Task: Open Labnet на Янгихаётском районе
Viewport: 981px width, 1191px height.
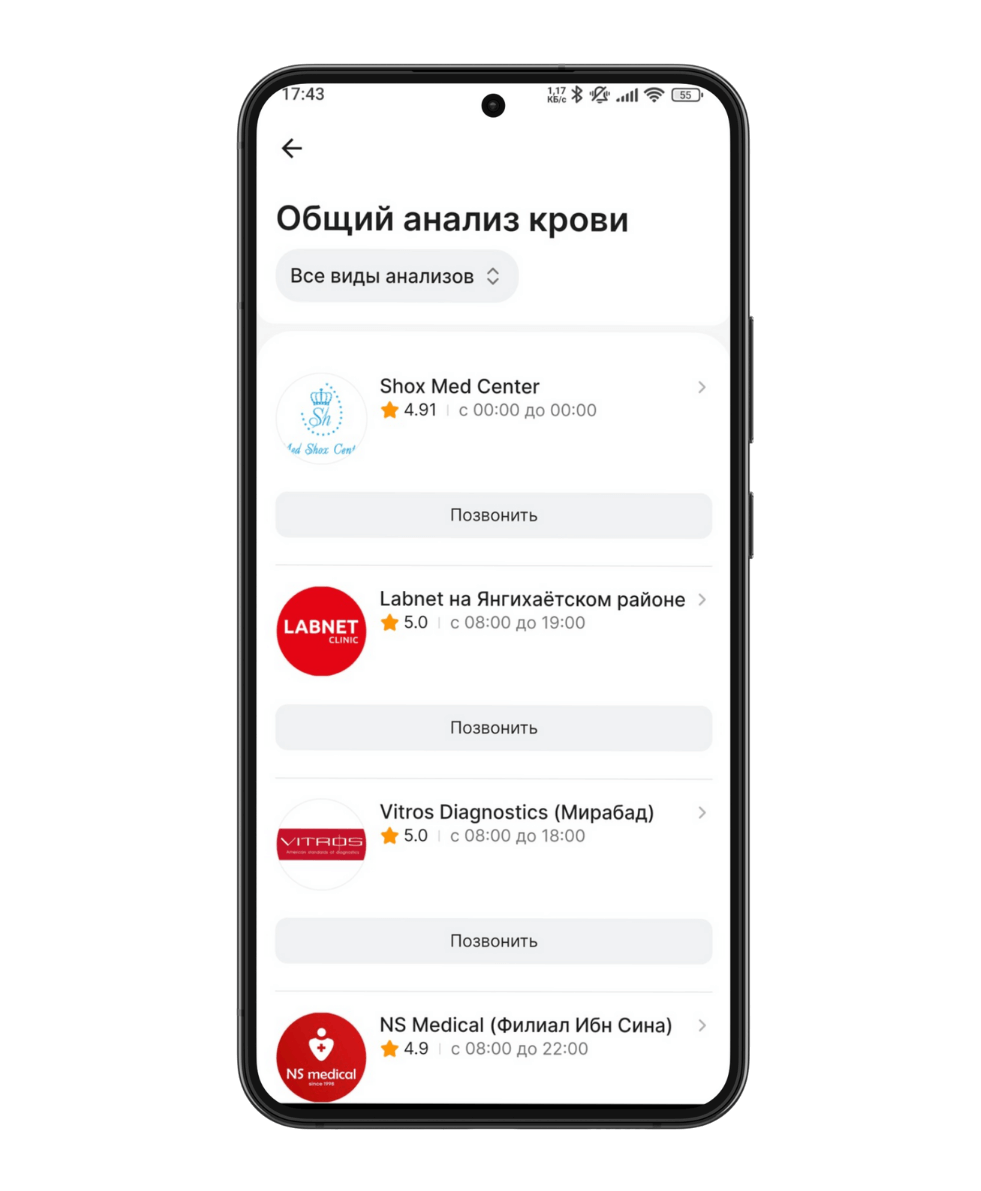Action: (x=532, y=600)
